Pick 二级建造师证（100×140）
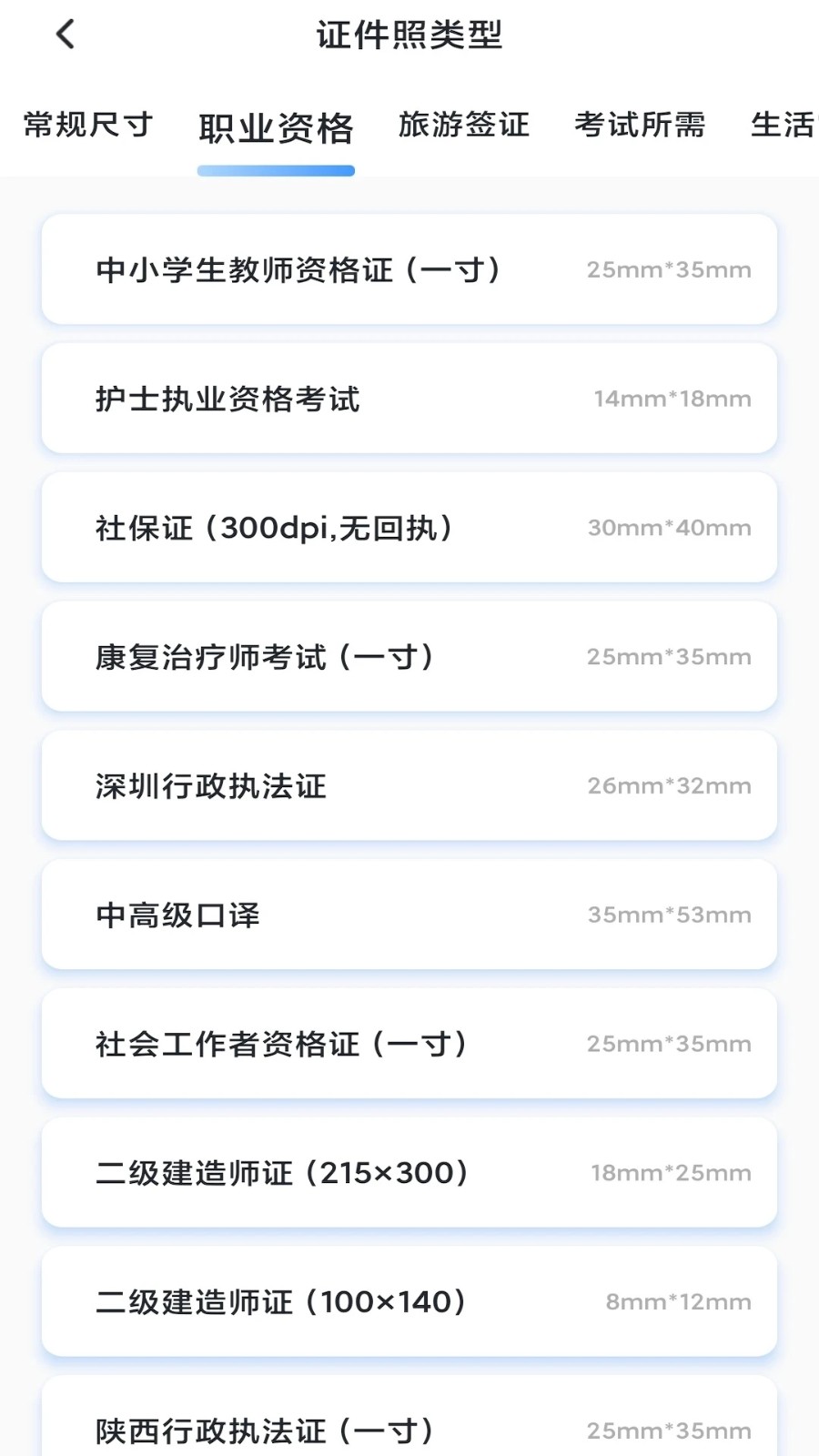Image resolution: width=819 pixels, height=1456 pixels. (x=409, y=1302)
